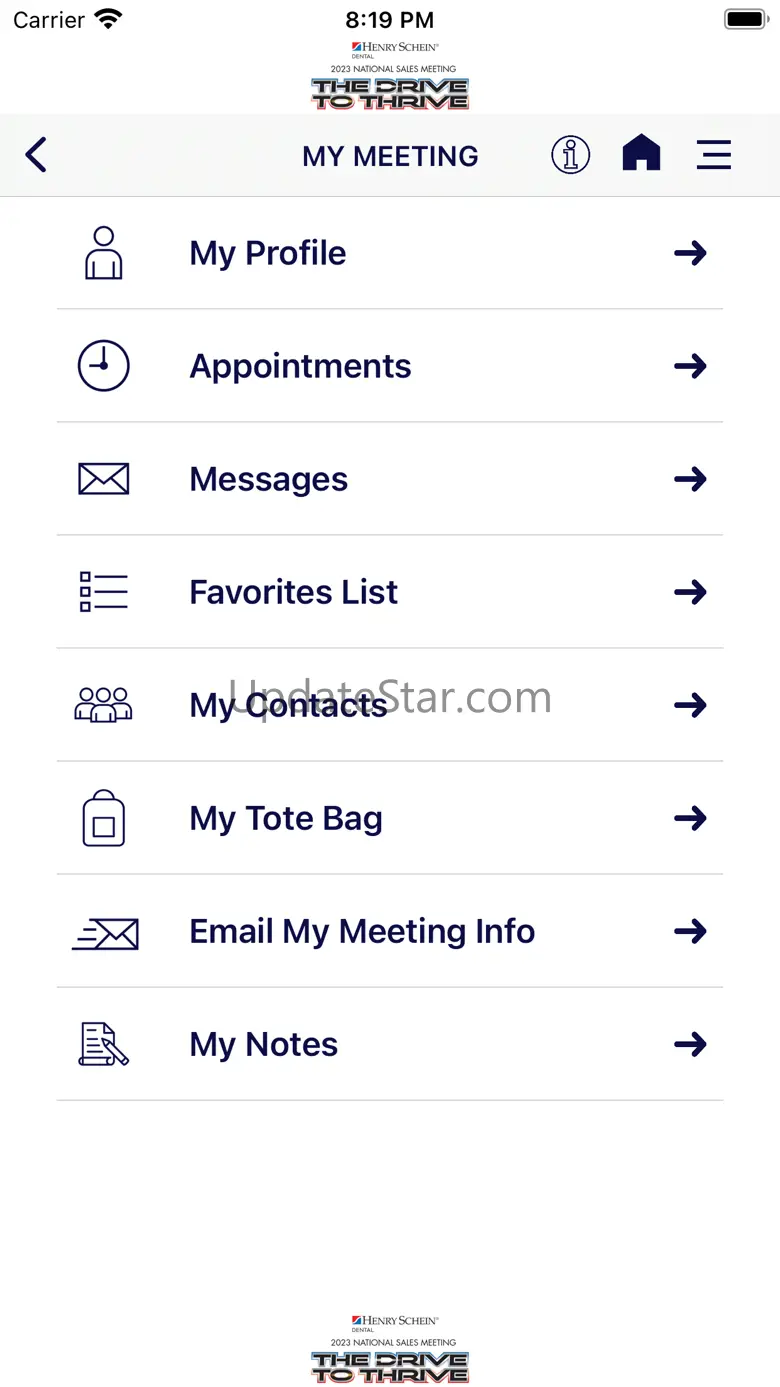The image size is (780, 1387).
Task: Choose Email My Meeting Info
Action: click(x=389, y=931)
